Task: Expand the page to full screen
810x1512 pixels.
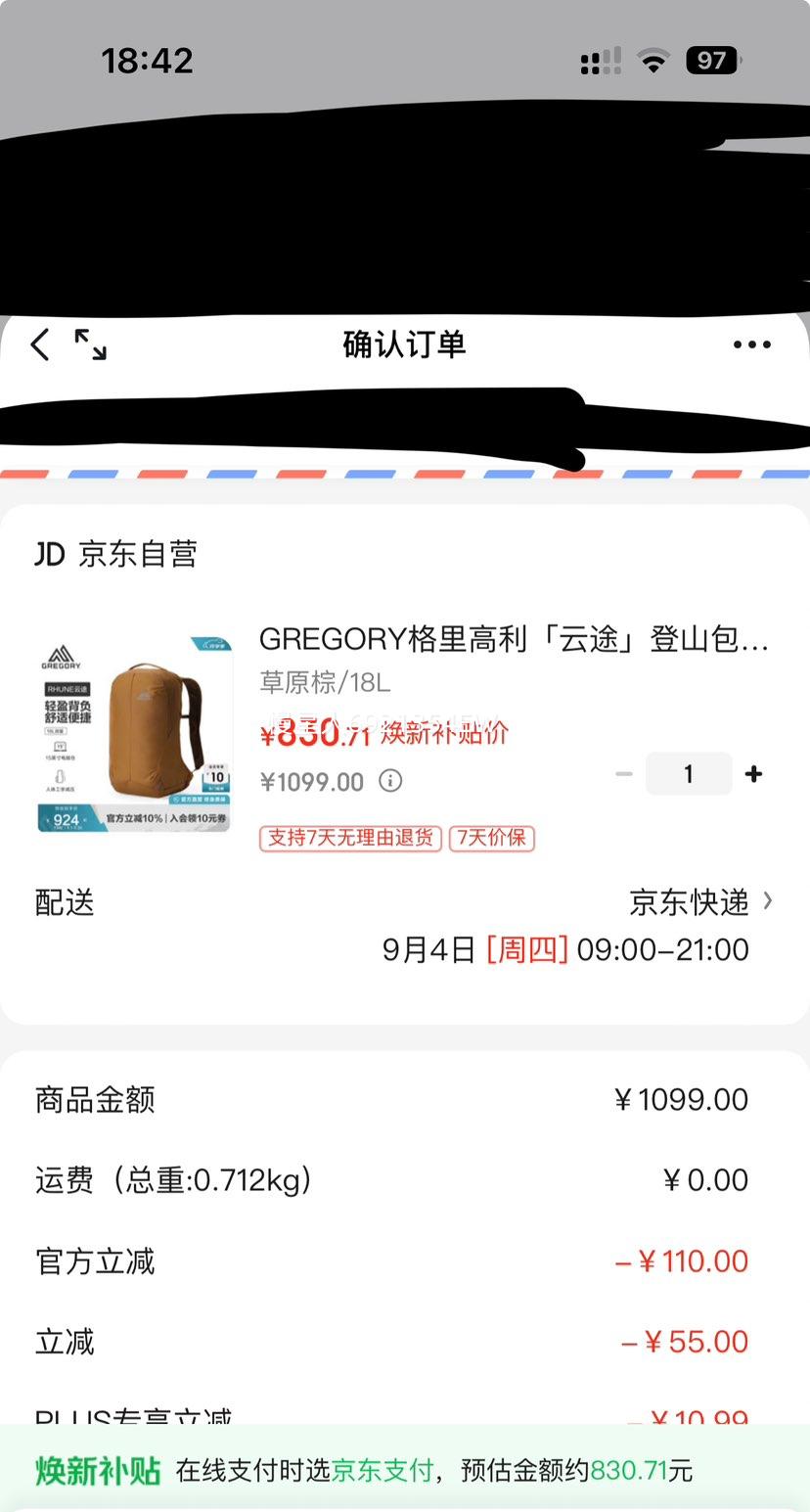Action: click(91, 344)
